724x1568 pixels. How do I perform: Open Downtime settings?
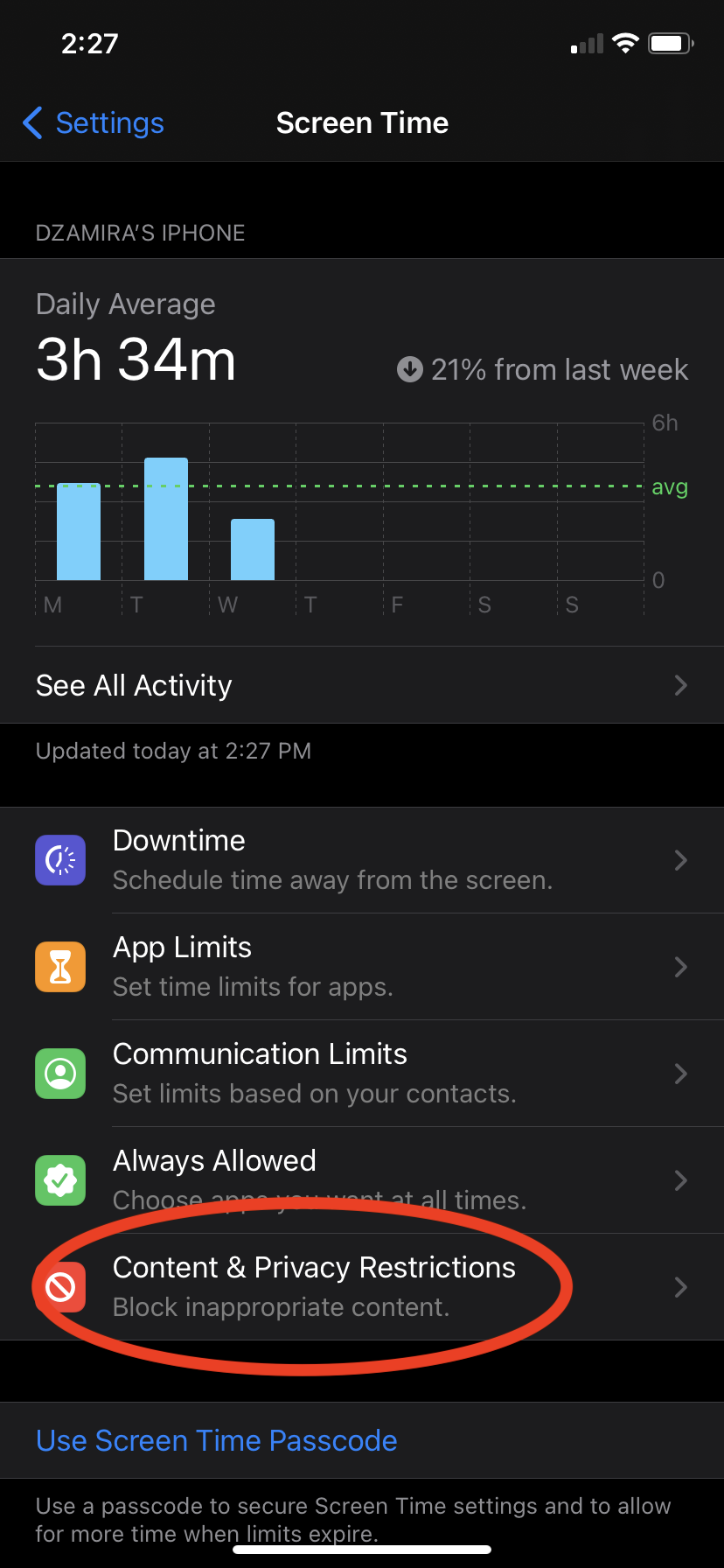pos(361,860)
